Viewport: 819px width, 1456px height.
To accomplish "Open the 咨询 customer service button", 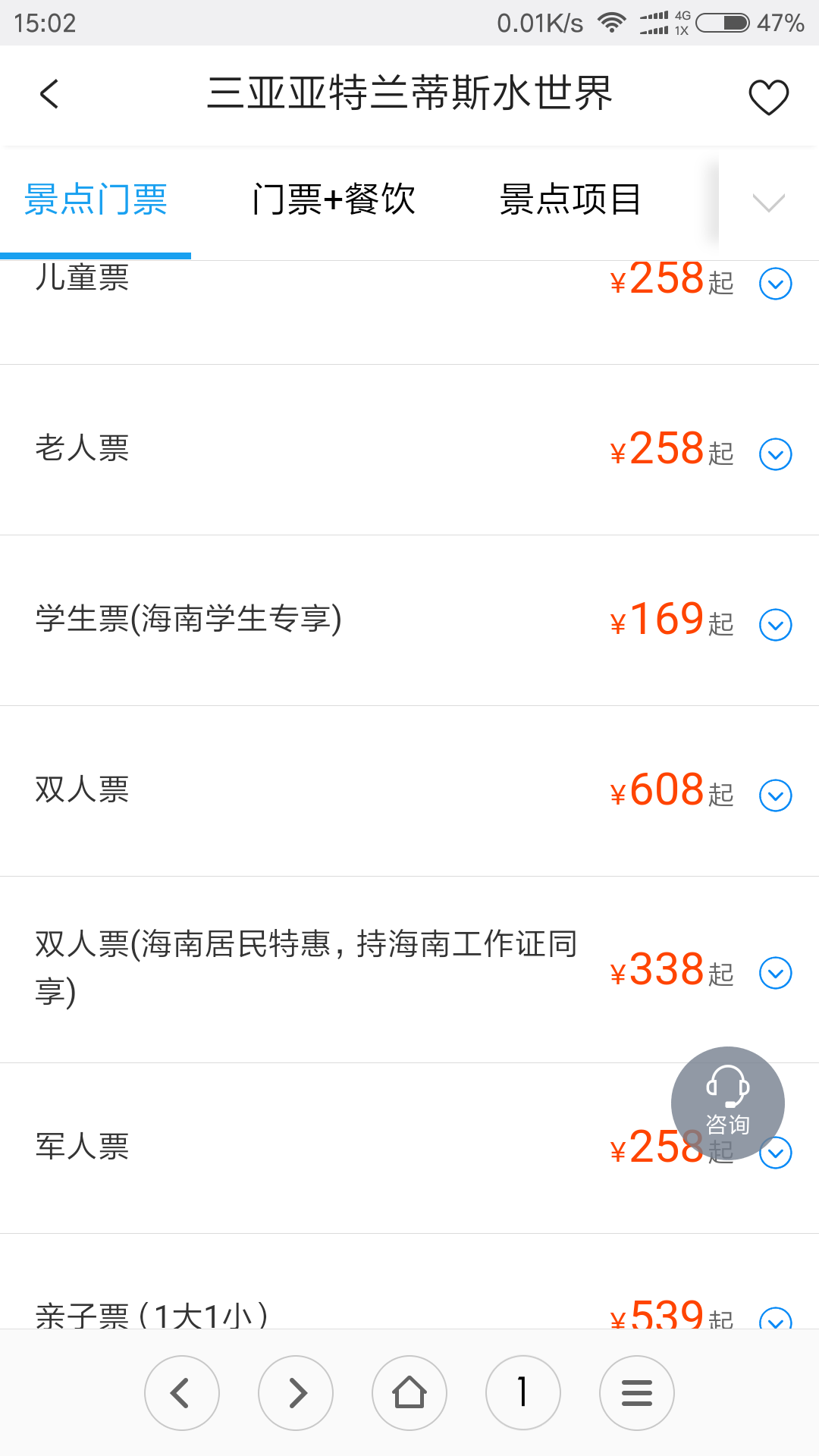I will click(x=728, y=1103).
